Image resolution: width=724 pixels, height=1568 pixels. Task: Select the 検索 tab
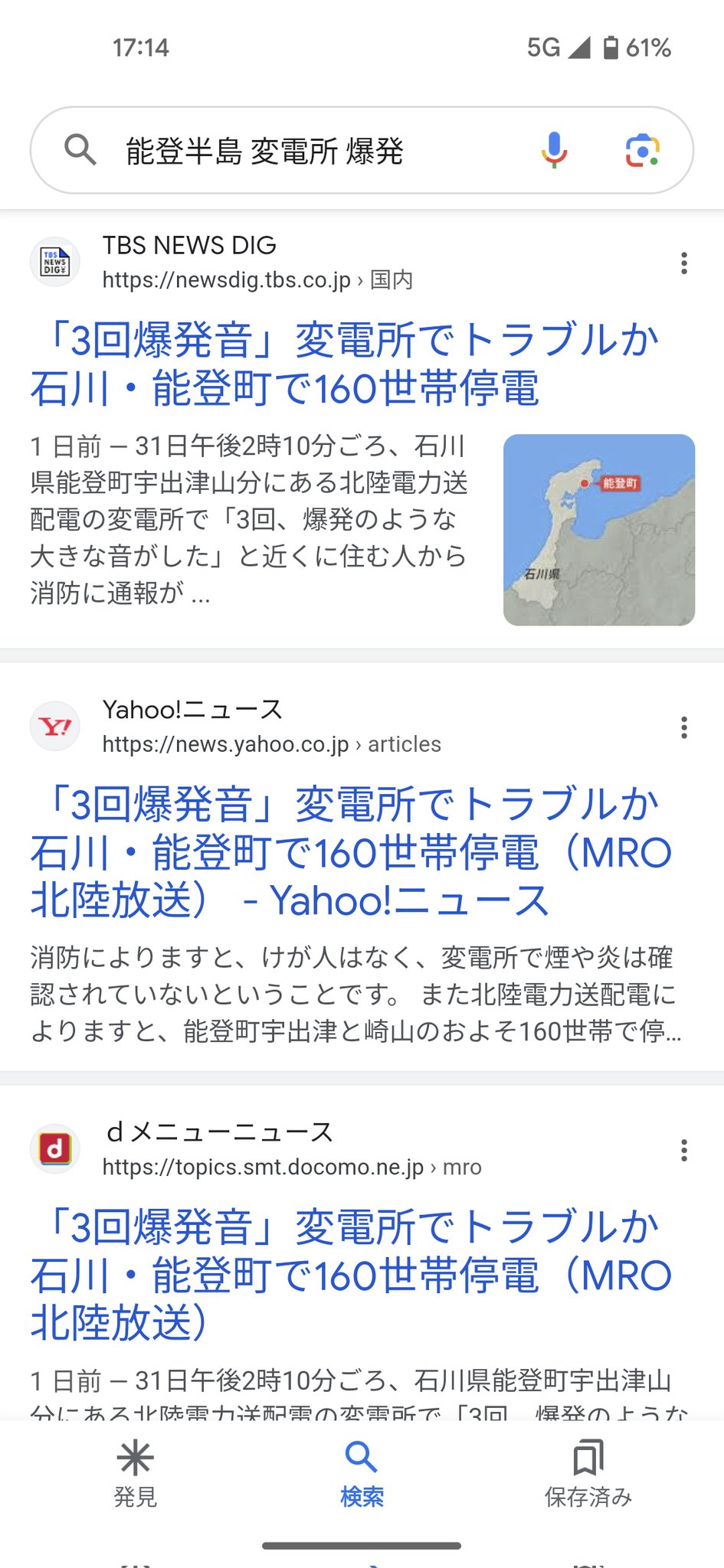click(362, 1474)
